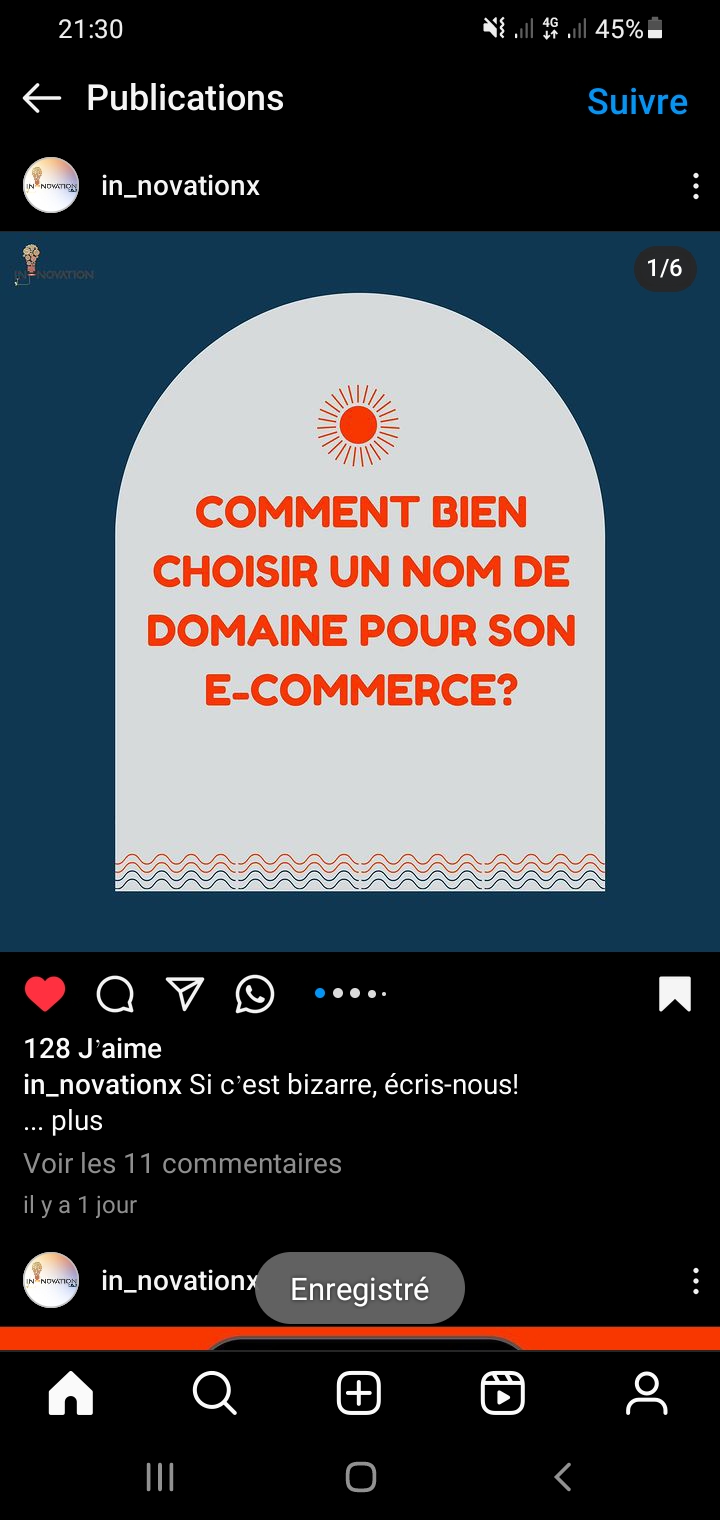The width and height of the screenshot is (720, 1520).
Task: Switch to the Home tab
Action: click(x=71, y=1393)
